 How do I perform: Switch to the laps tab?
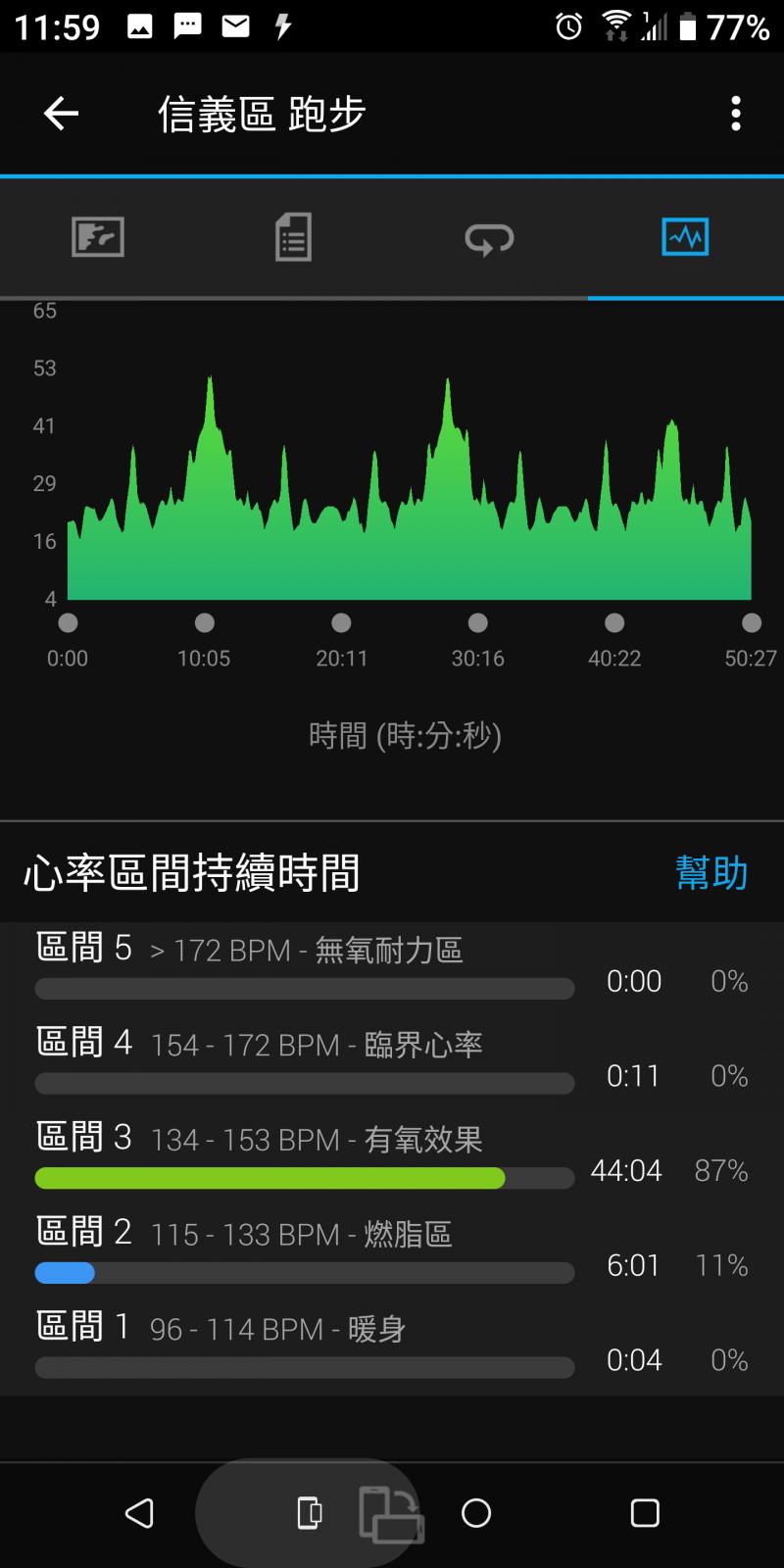point(489,237)
